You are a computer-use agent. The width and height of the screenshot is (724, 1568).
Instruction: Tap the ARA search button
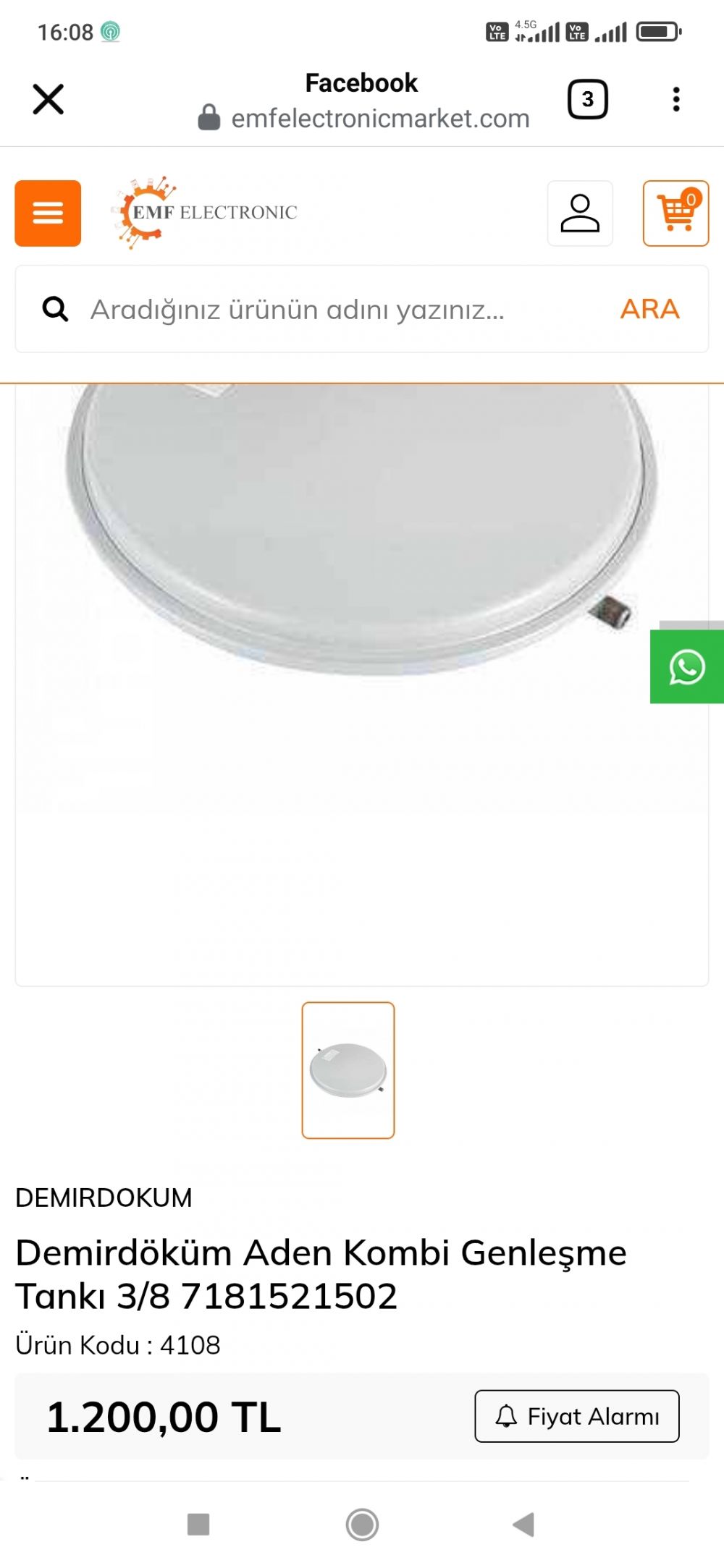[649, 309]
